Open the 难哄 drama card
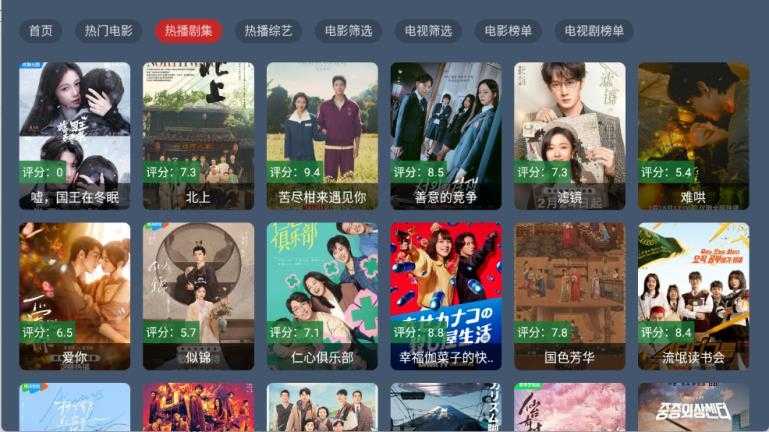The image size is (769, 432). point(693,135)
